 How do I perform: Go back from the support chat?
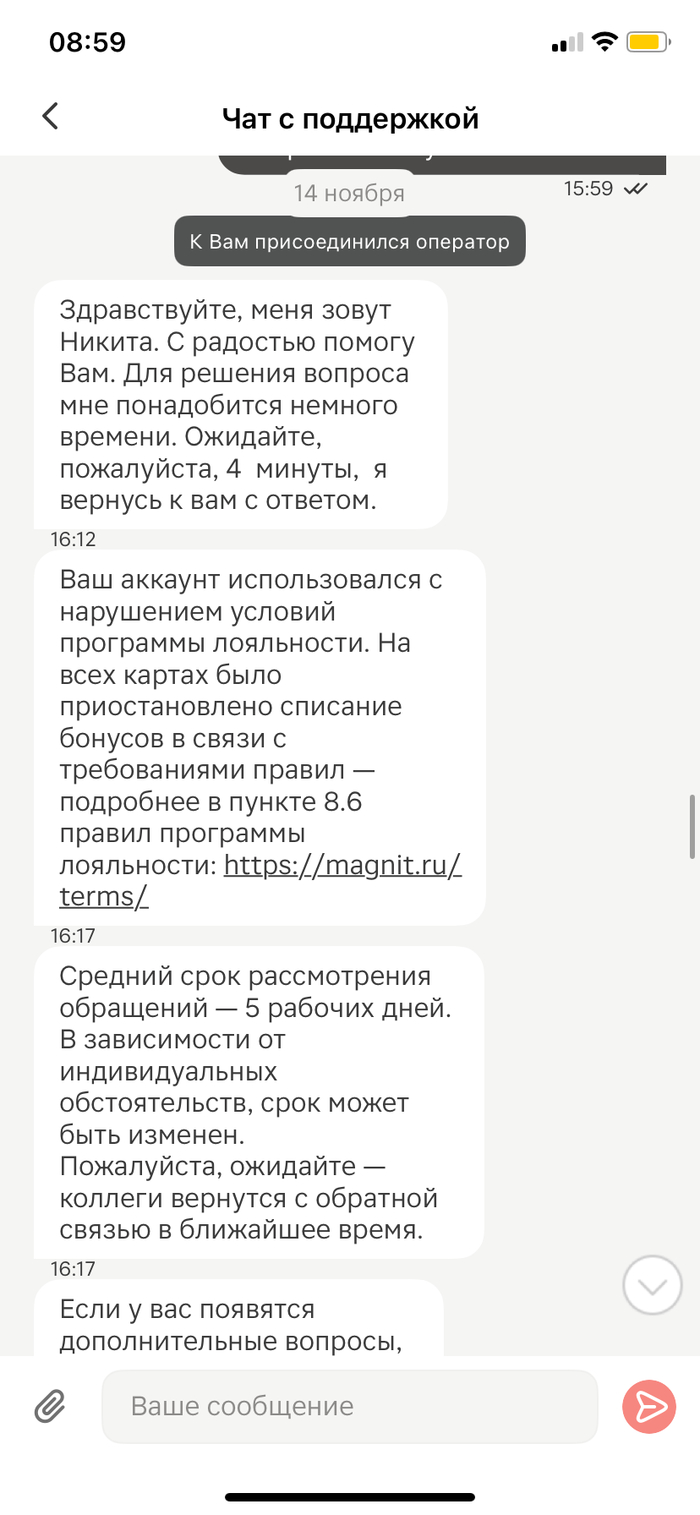pyautogui.click(x=50, y=117)
